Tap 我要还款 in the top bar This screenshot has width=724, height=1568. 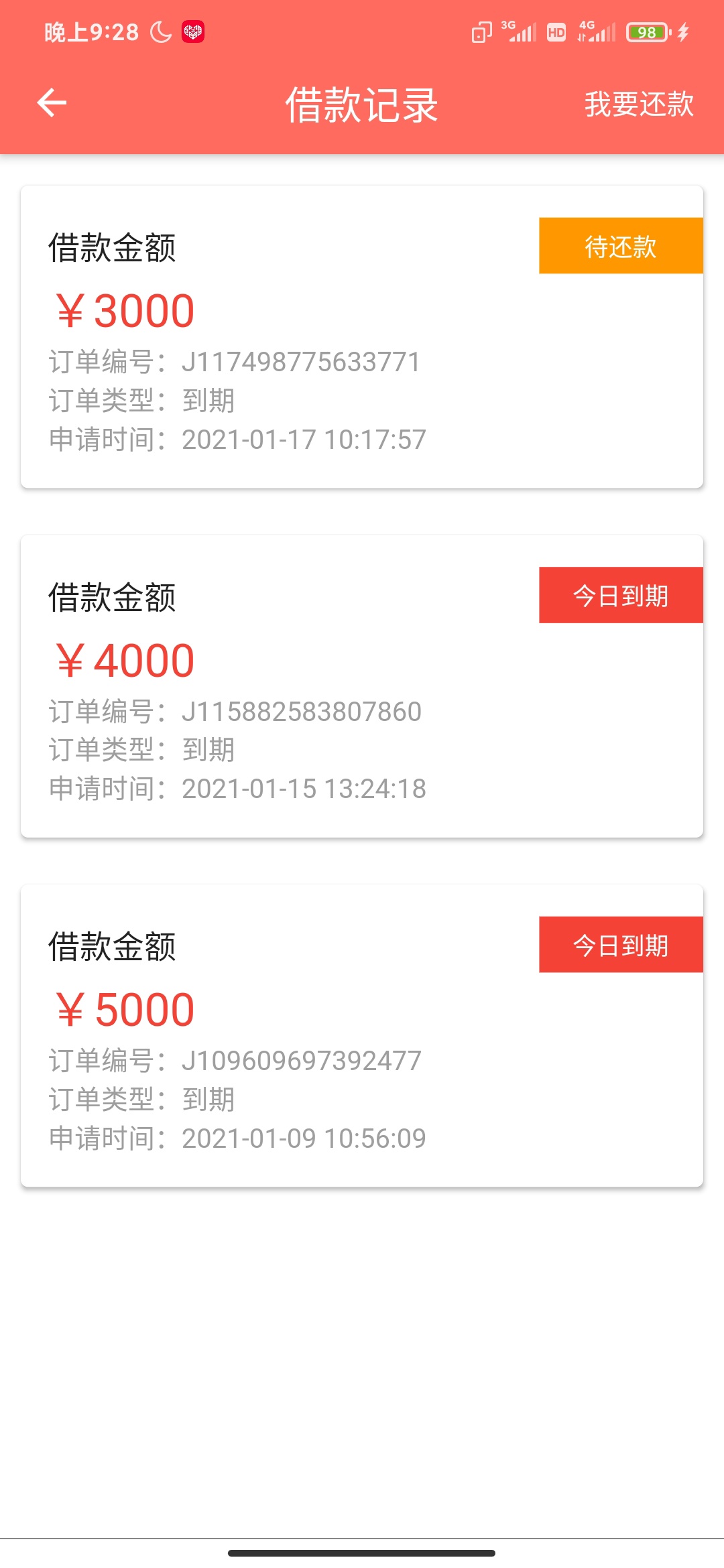(639, 104)
